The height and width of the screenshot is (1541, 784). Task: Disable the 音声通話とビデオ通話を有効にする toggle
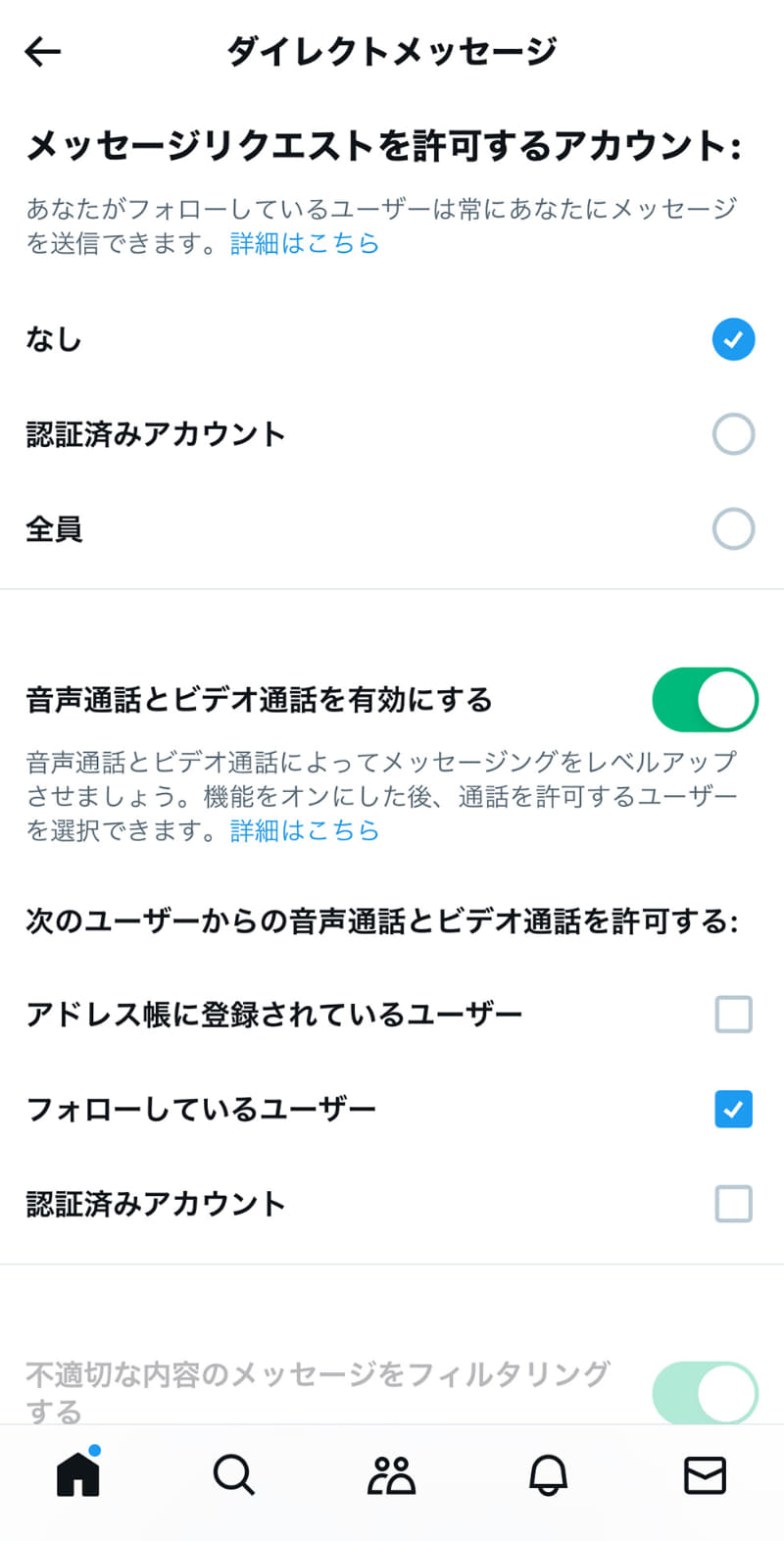coord(705,699)
